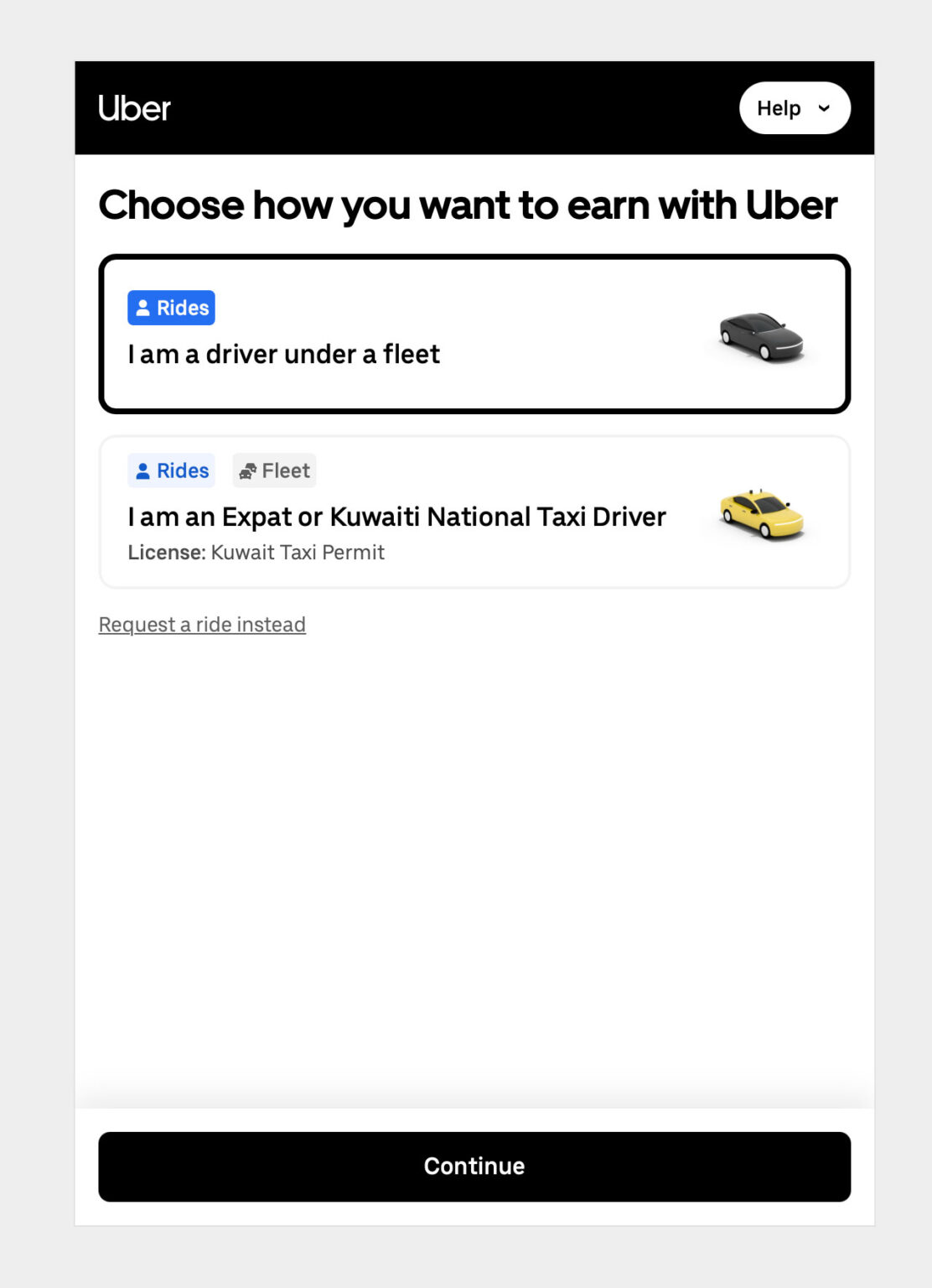The width and height of the screenshot is (932, 1288).
Task: Click the 'Choose how you want to earn' heading
Action: pos(469,205)
